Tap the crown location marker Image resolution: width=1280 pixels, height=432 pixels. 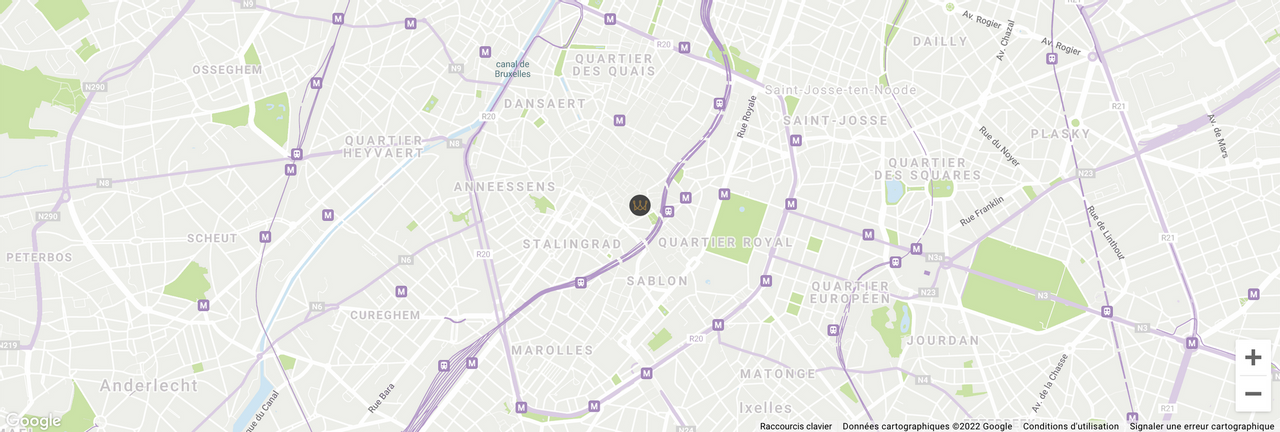coord(640,205)
